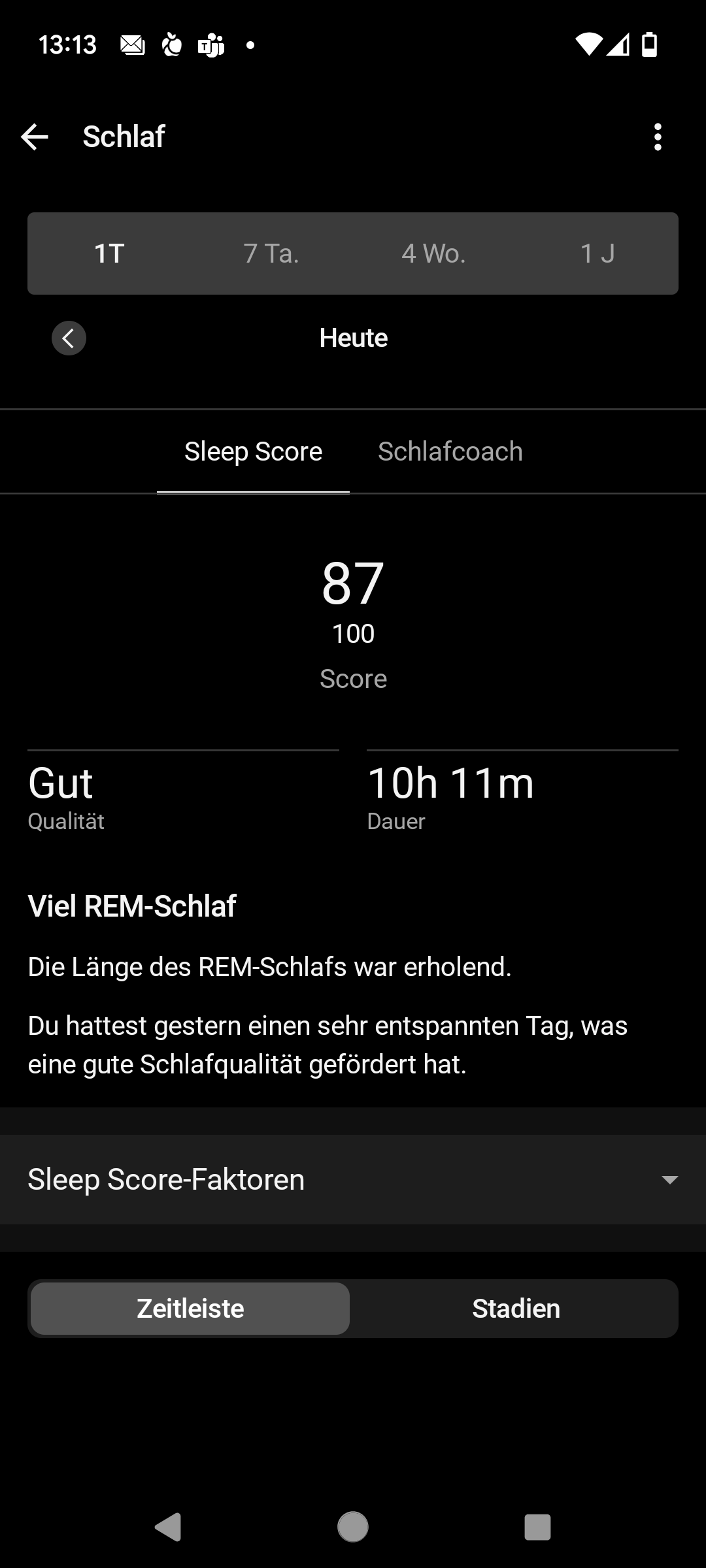Screen dimensions: 706x1568
Task: Switch to the 7 Ta. view
Action: click(x=271, y=253)
